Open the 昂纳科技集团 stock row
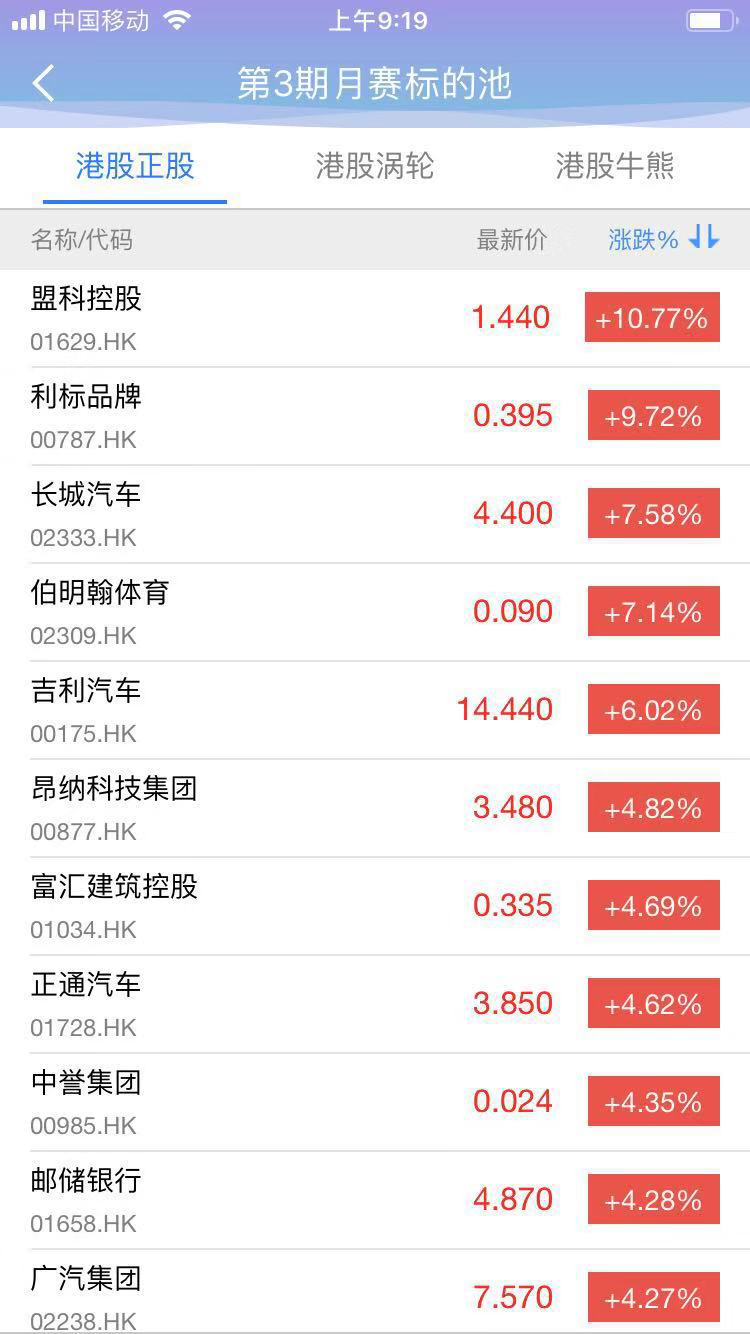The width and height of the screenshot is (750, 1334). pyautogui.click(x=375, y=809)
